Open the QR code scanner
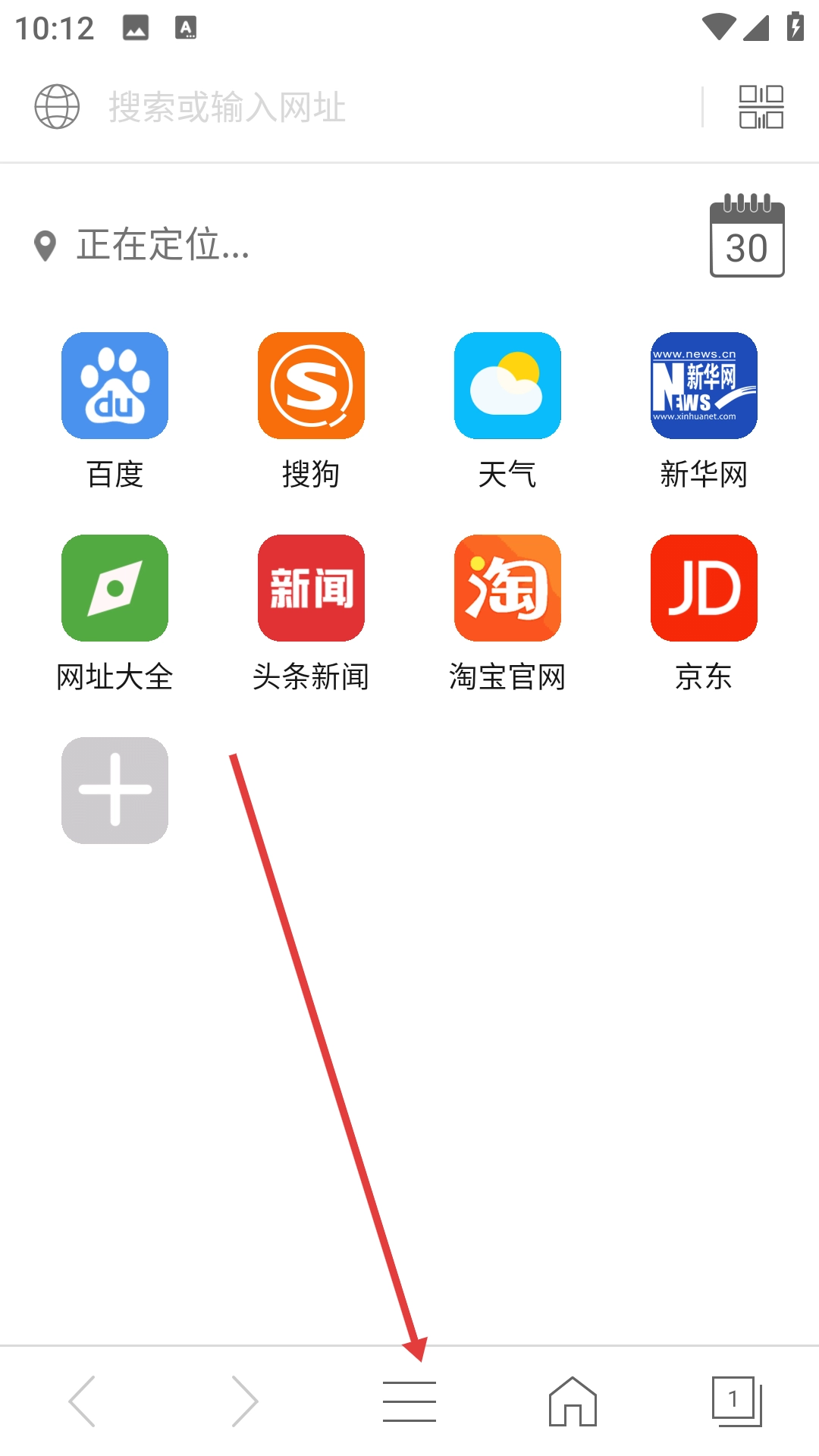The width and height of the screenshot is (819, 1456). 761,107
